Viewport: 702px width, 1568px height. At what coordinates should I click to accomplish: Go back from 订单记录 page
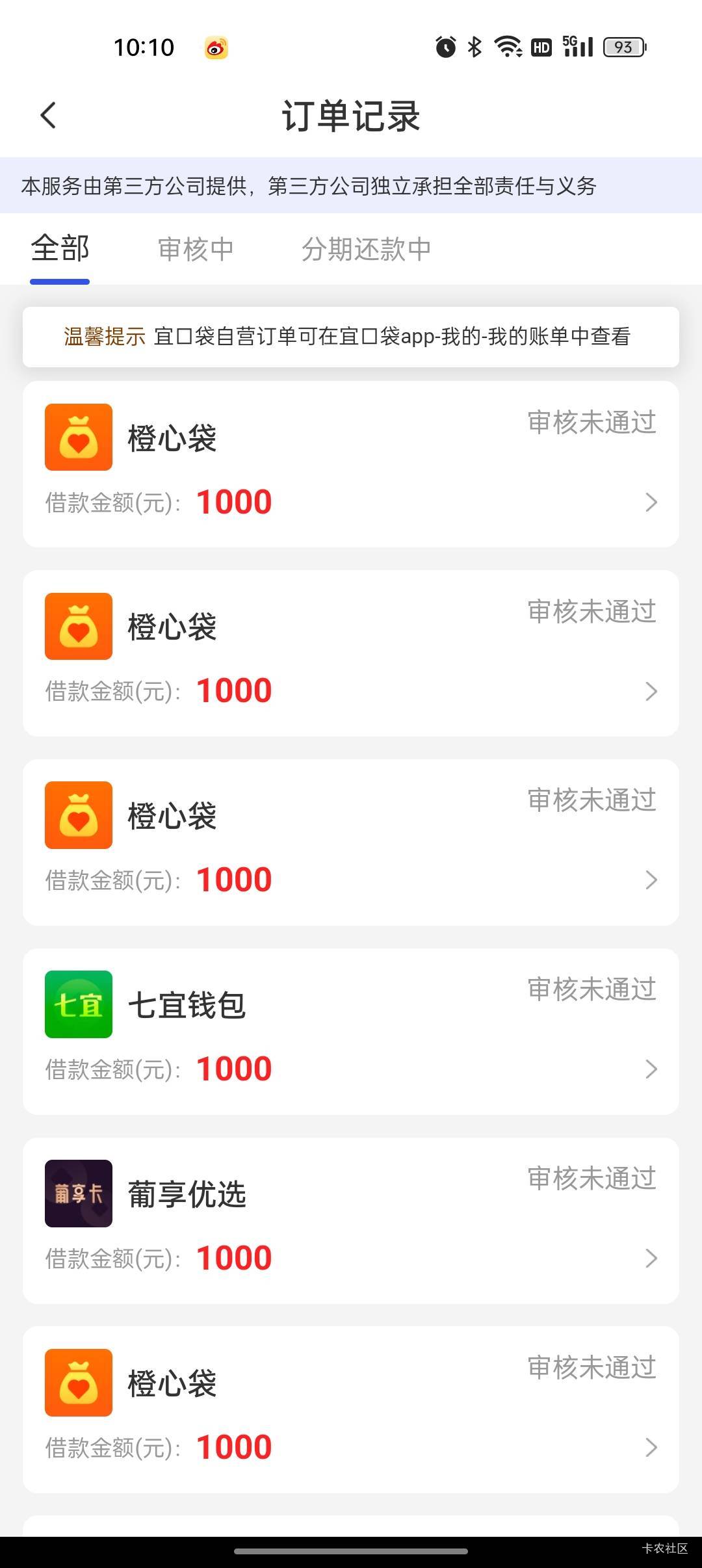[49, 116]
